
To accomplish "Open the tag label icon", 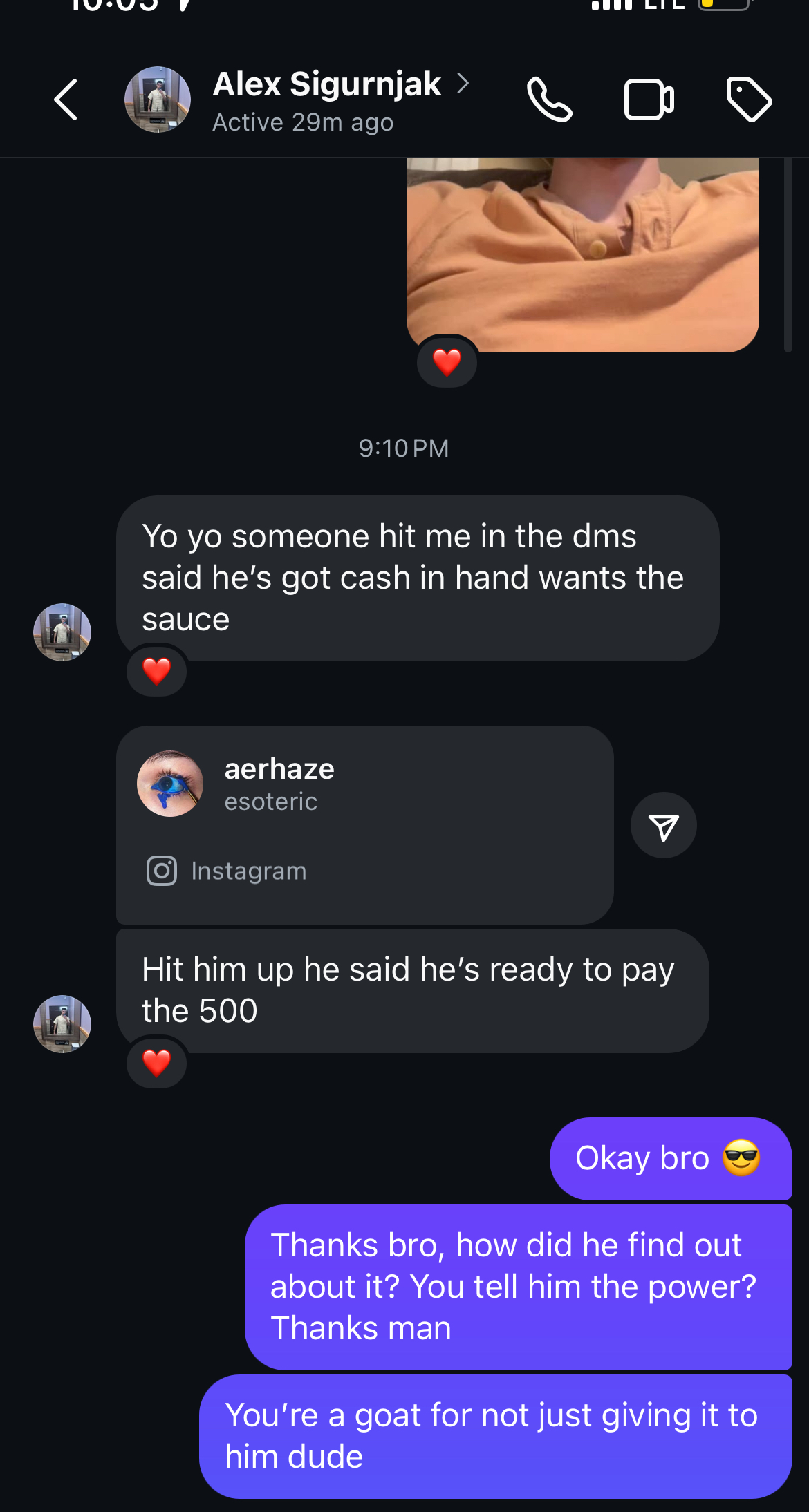I will [x=749, y=100].
